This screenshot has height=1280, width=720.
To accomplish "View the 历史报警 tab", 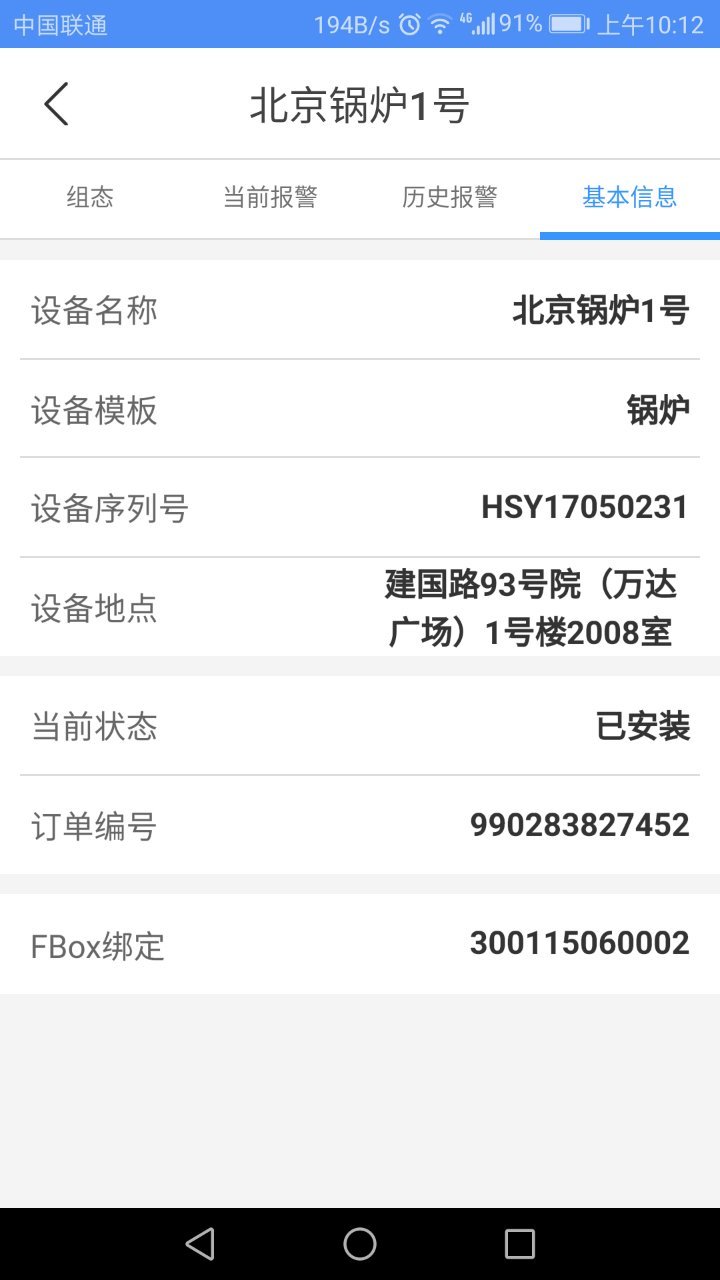I will pos(450,198).
